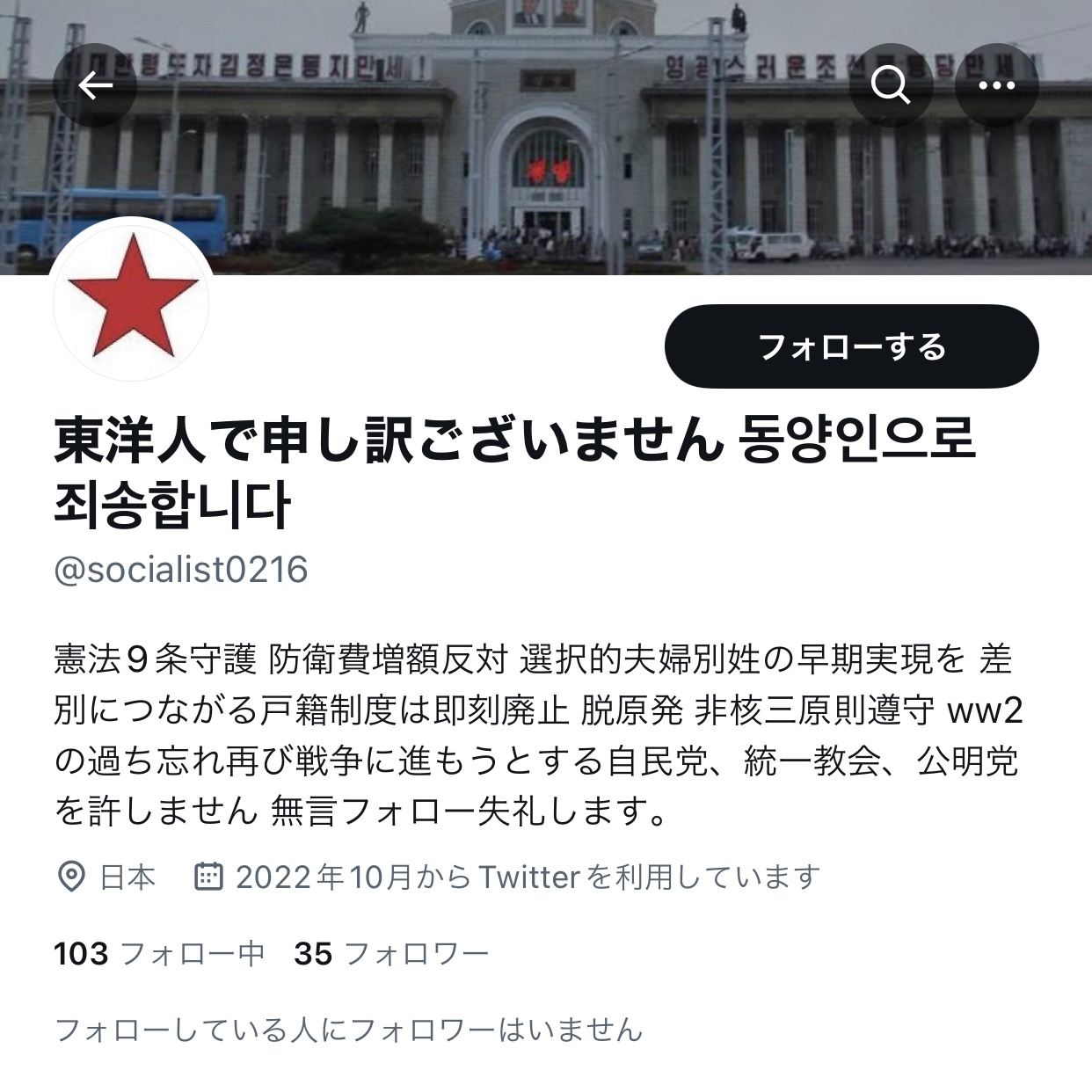Open the 35 フォロワー followers list
Image resolution: width=1092 pixels, height=1092 pixels.
(391, 954)
